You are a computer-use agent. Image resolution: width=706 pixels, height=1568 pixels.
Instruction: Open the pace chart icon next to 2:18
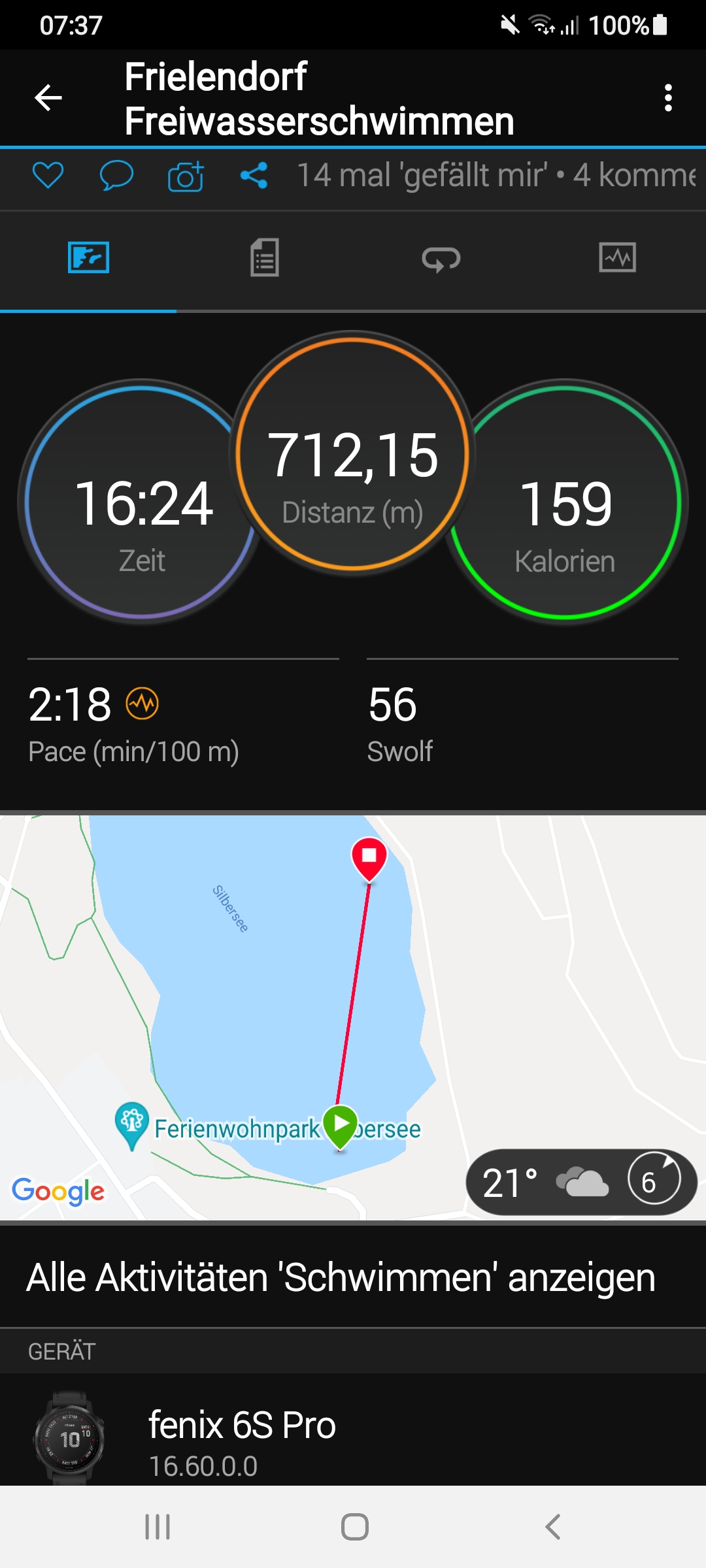pos(142,704)
